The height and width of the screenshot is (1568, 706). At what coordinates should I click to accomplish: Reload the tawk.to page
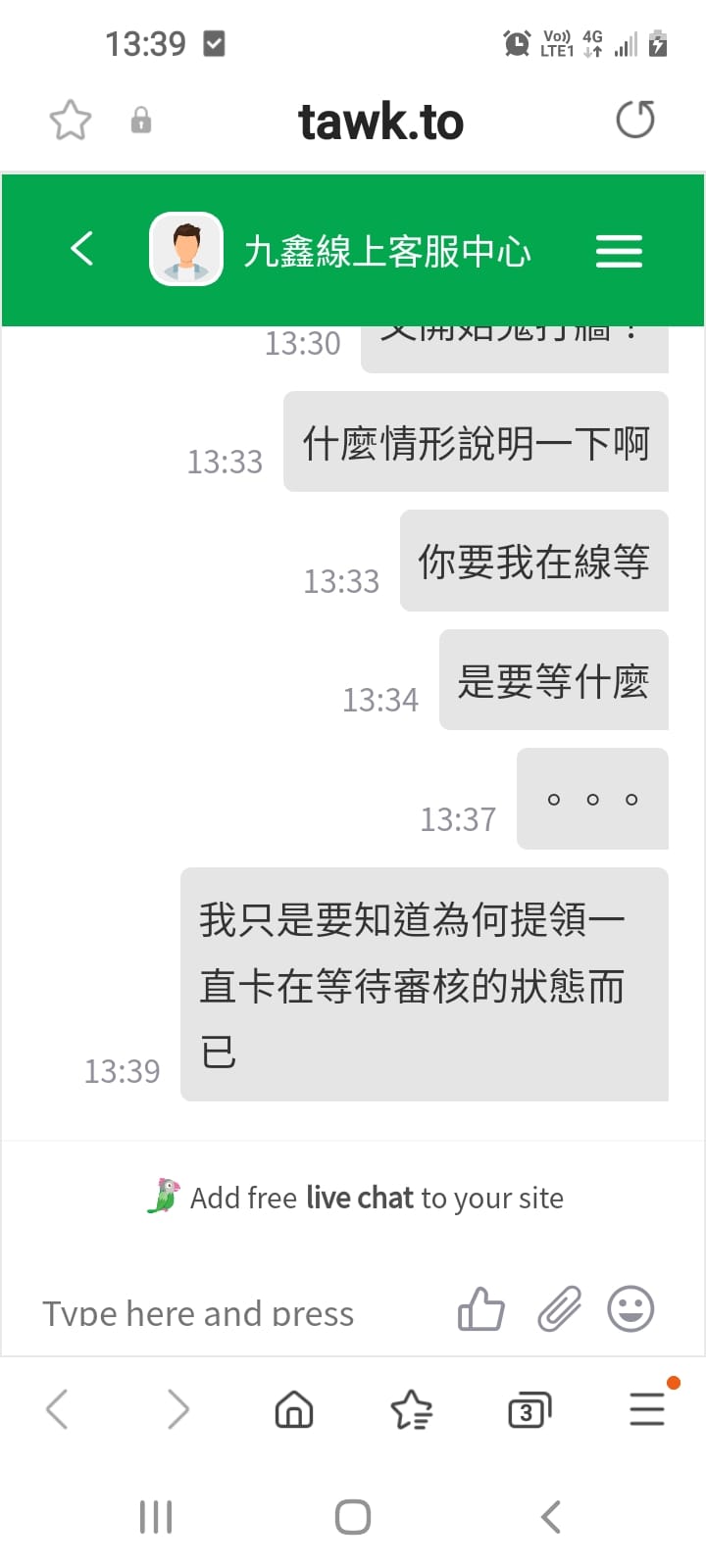point(635,120)
